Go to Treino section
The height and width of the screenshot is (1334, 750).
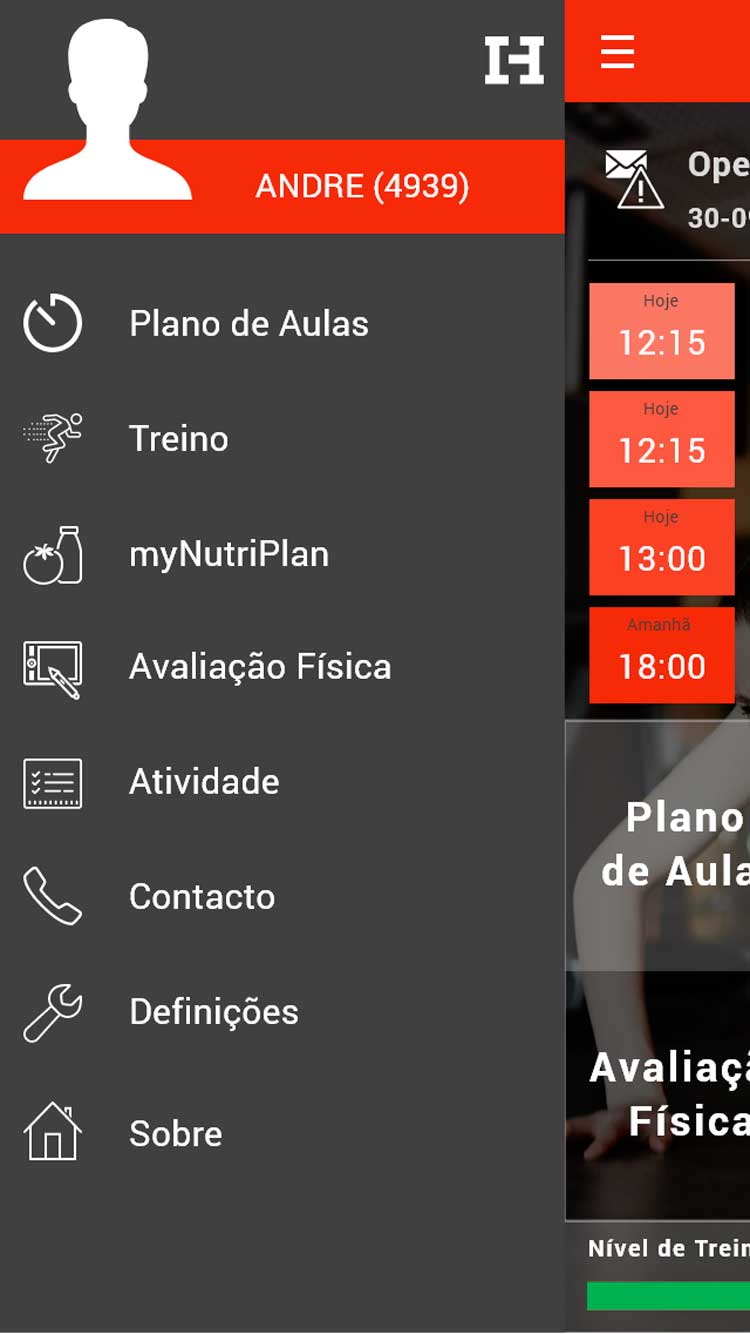pyautogui.click(x=282, y=439)
